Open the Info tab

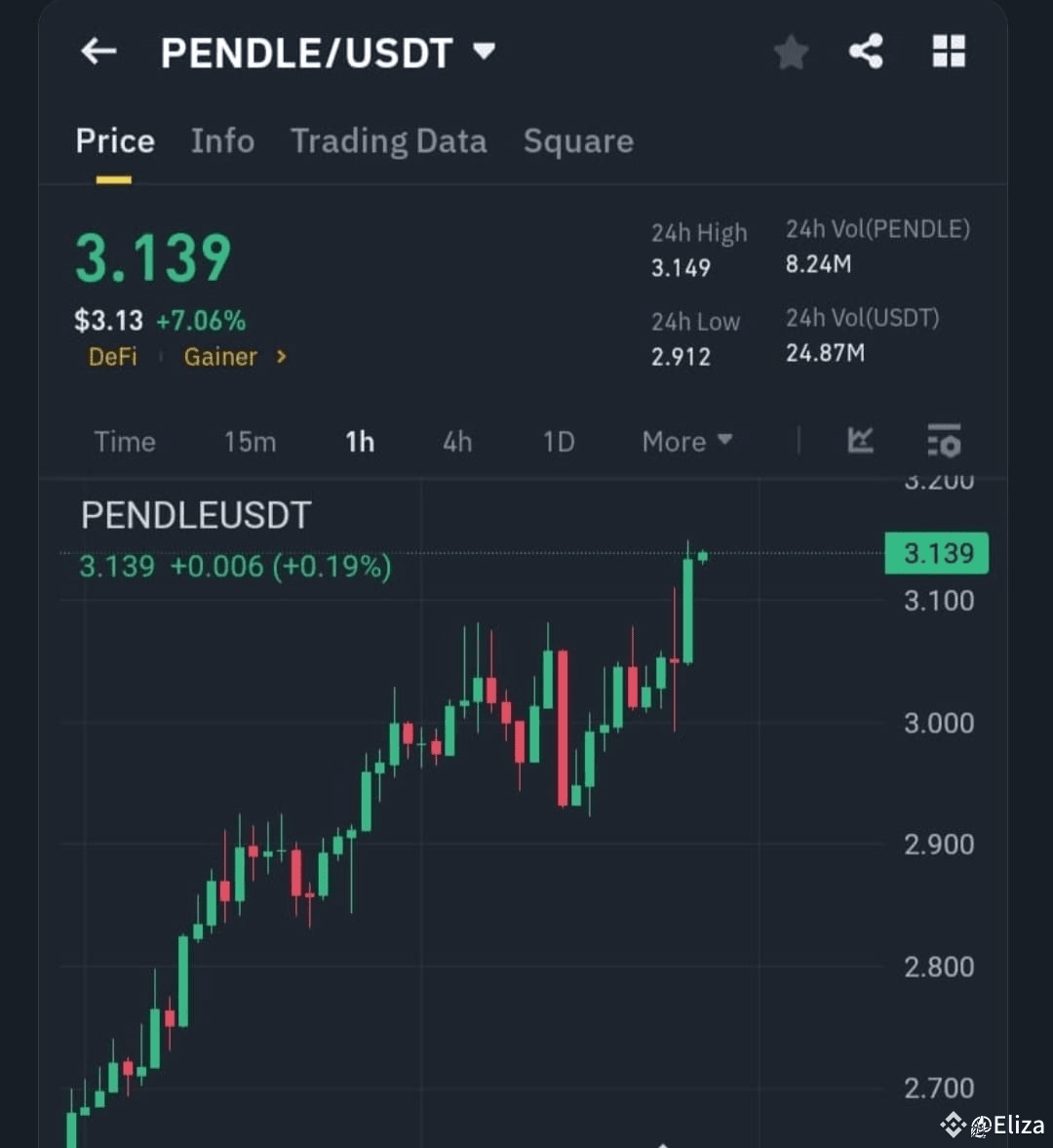(222, 141)
